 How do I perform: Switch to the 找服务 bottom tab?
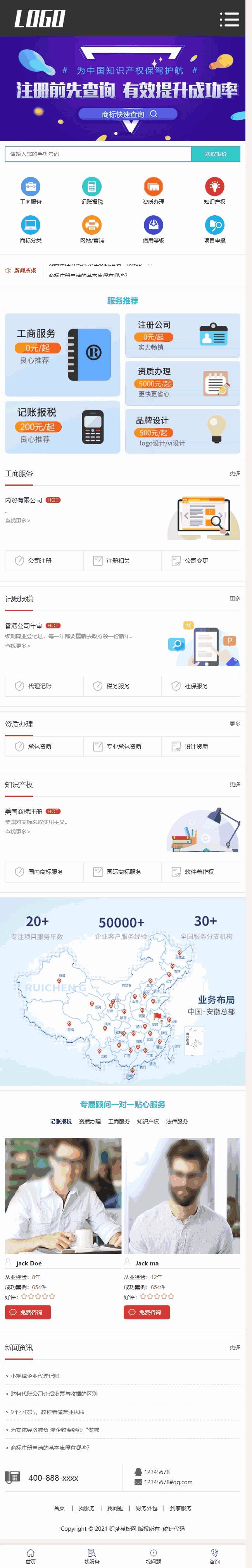[x=92, y=1556]
